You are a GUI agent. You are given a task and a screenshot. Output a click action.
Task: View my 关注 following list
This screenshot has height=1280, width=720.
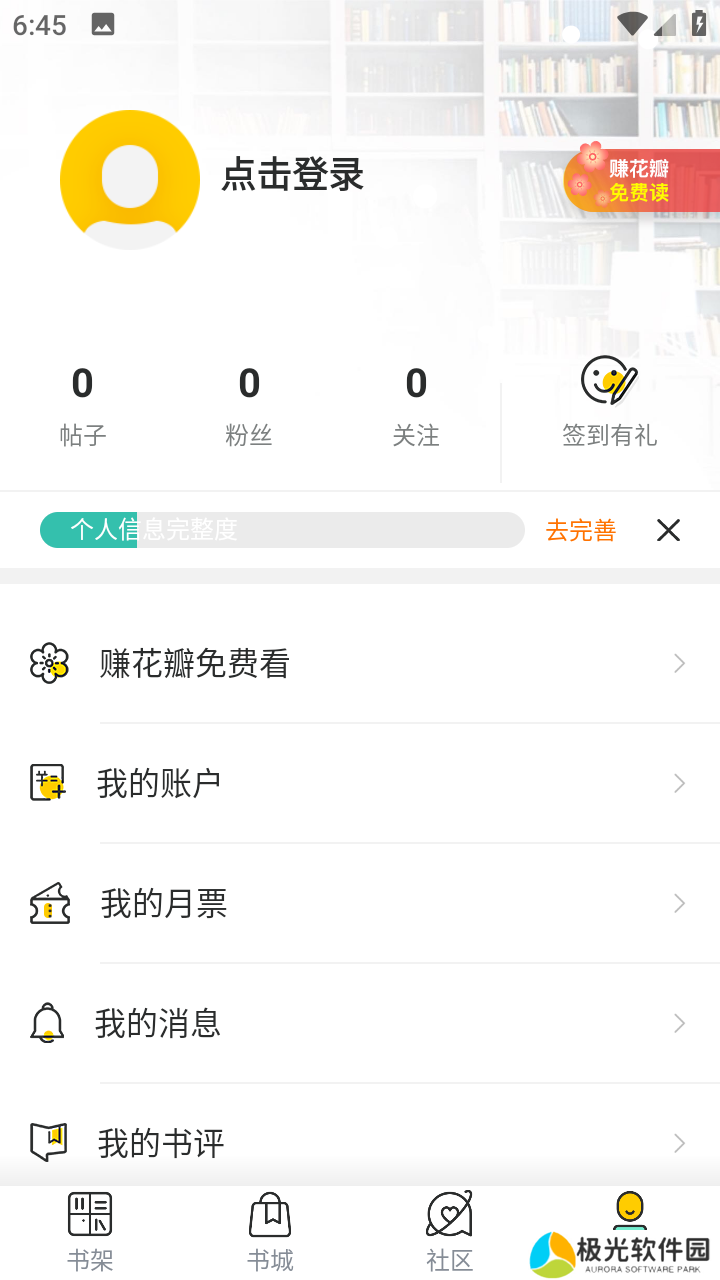tap(416, 405)
